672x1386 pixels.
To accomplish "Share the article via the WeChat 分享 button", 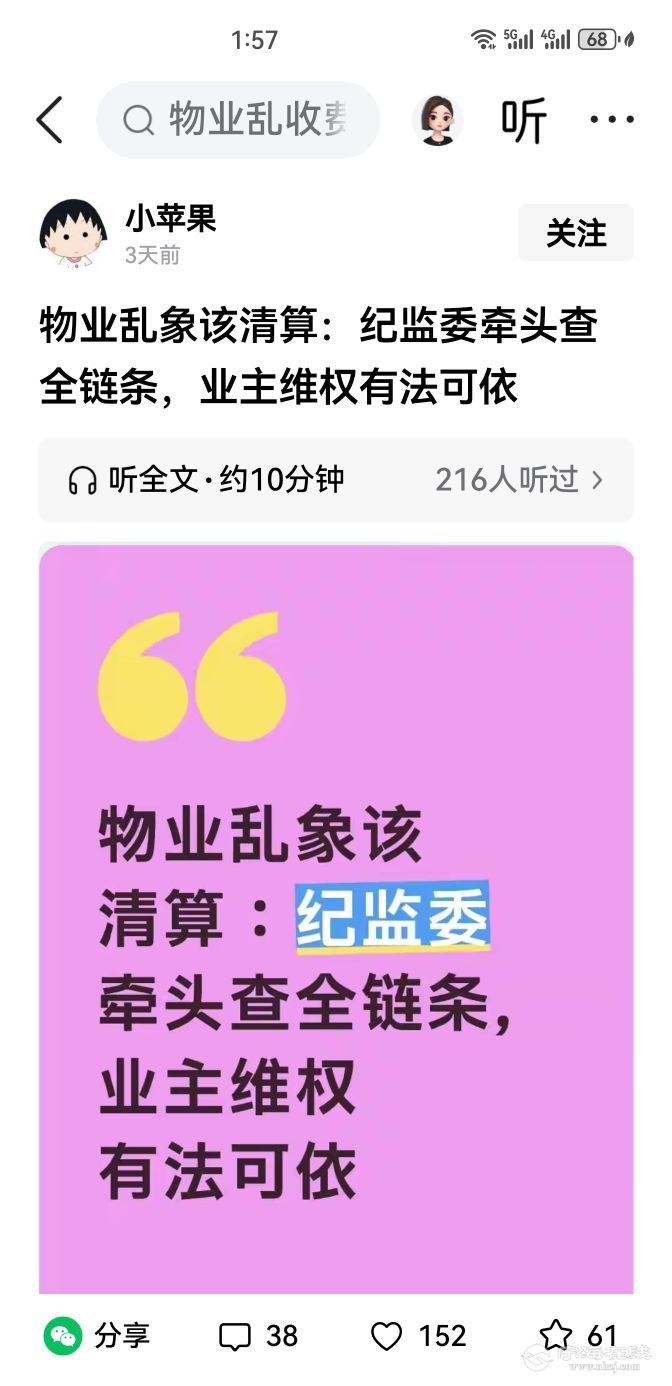I will click(97, 1335).
